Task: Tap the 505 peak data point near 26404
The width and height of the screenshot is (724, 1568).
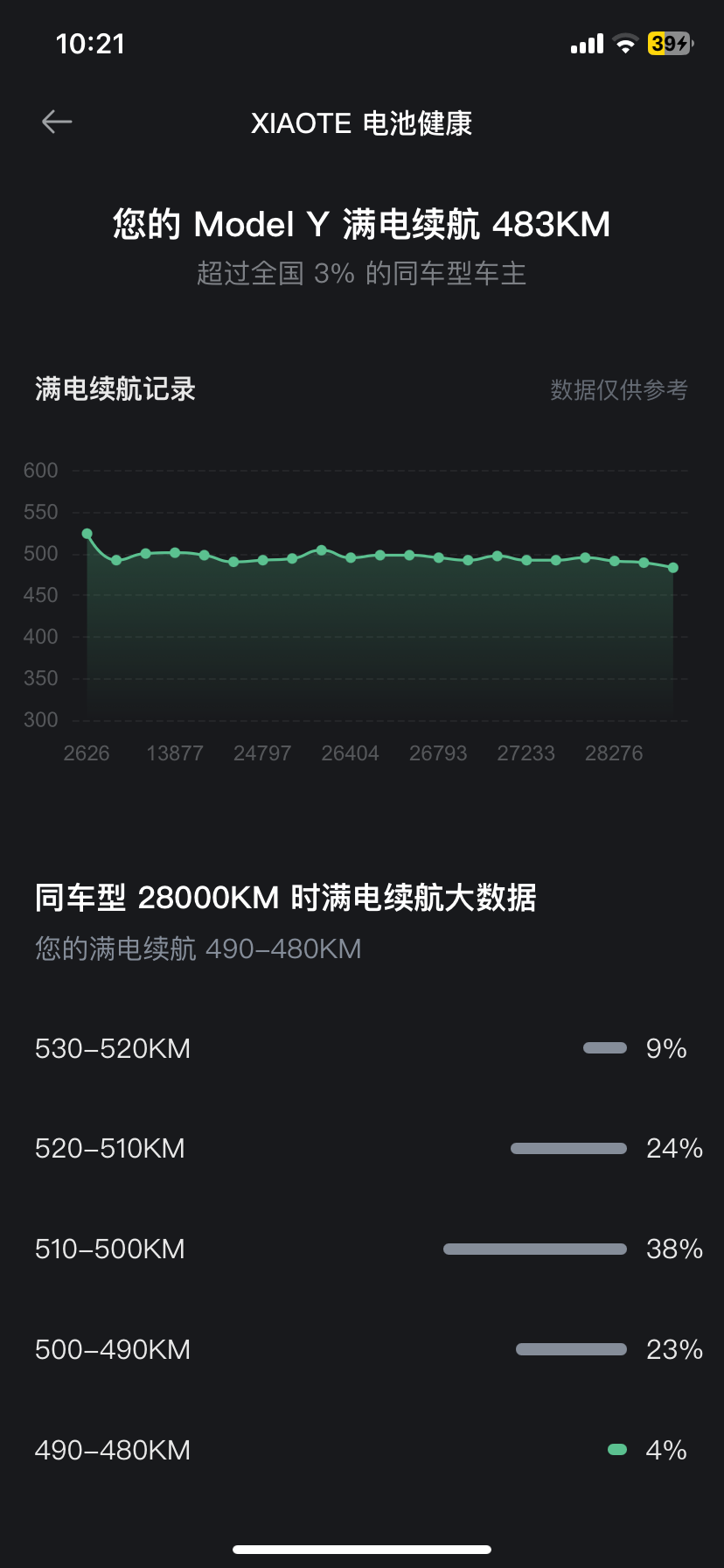Action: point(321,549)
